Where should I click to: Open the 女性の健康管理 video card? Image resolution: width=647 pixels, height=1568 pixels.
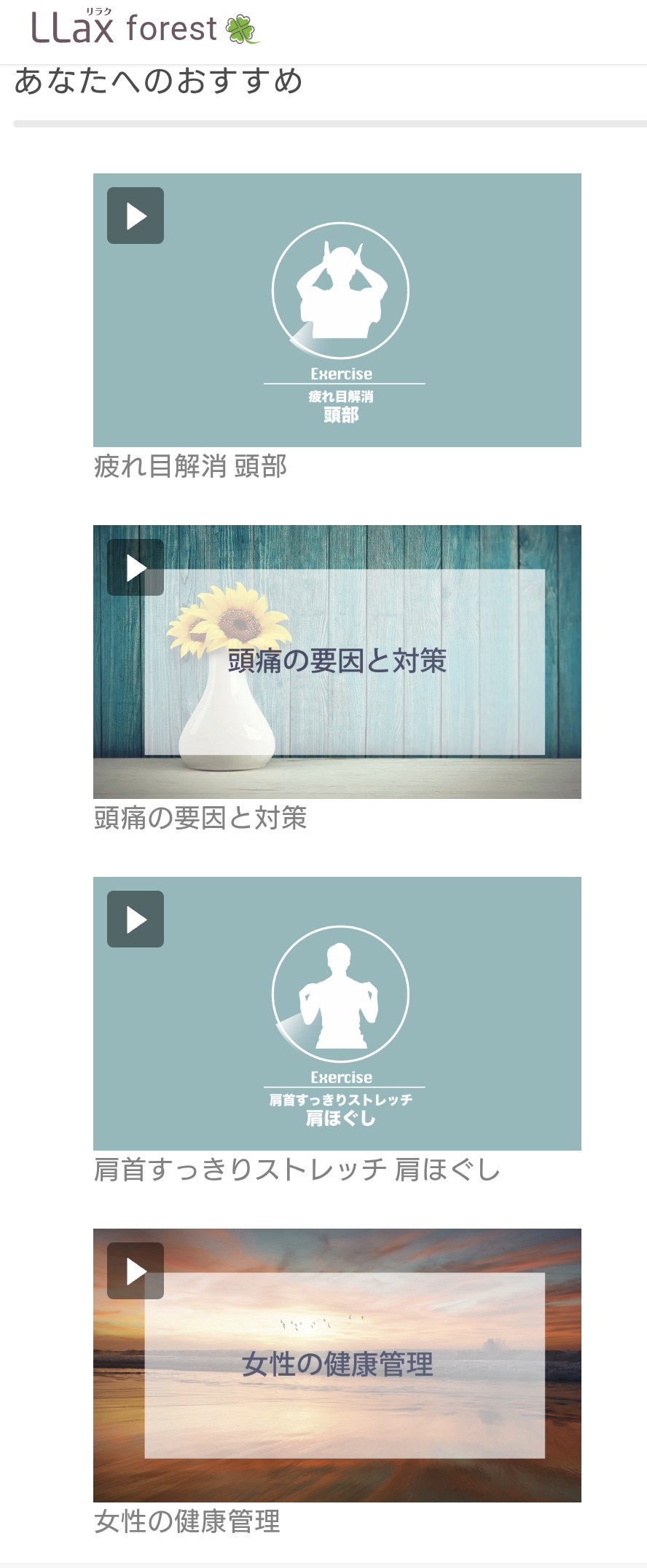coord(337,1365)
